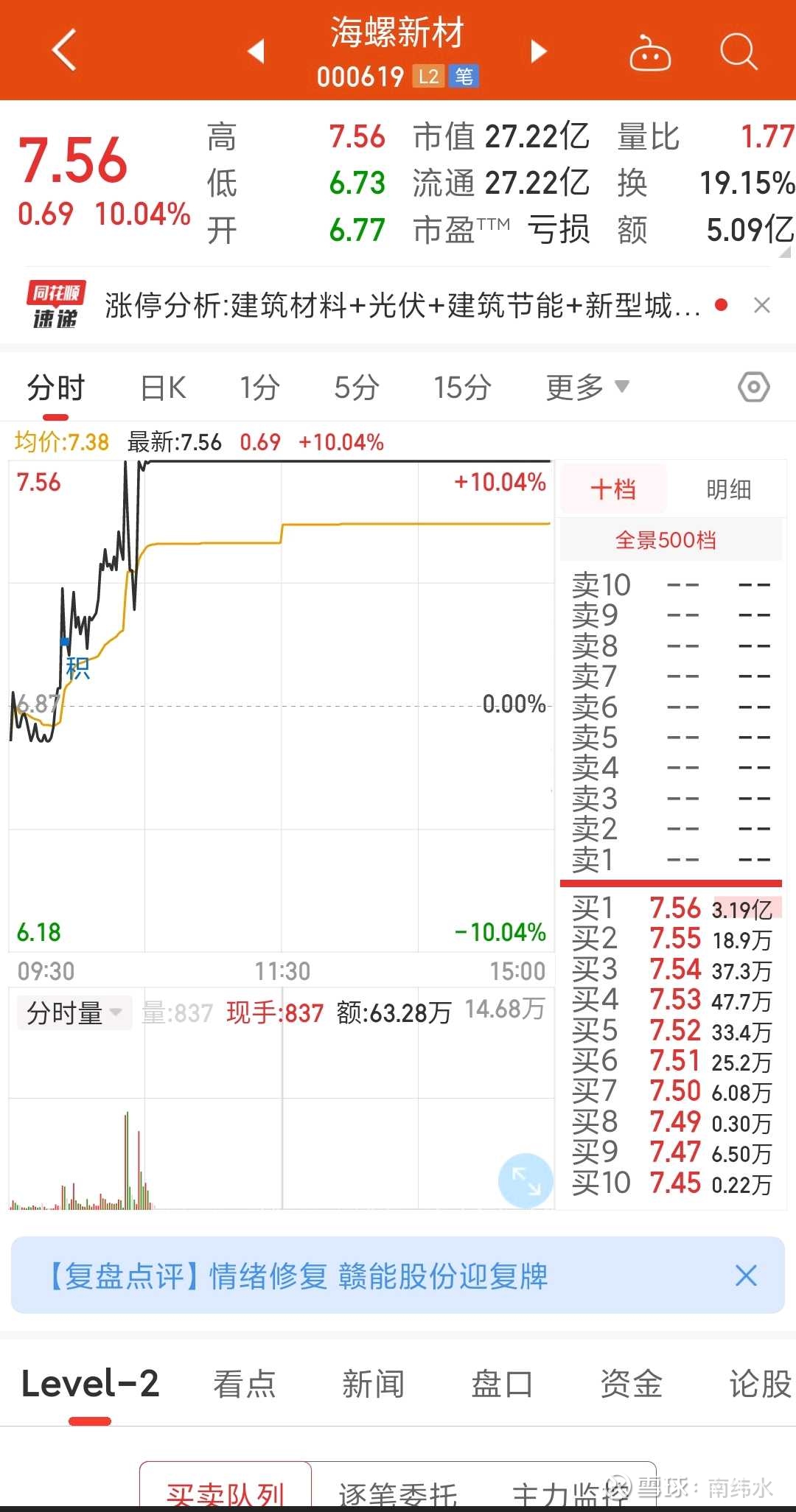
Task: Click the 笔 badge next to L2
Action: pos(467,76)
